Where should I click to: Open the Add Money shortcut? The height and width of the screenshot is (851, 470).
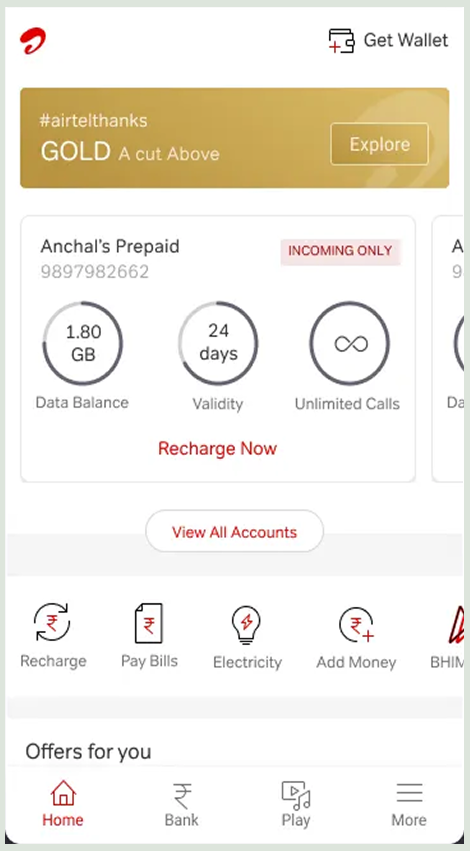[356, 637]
